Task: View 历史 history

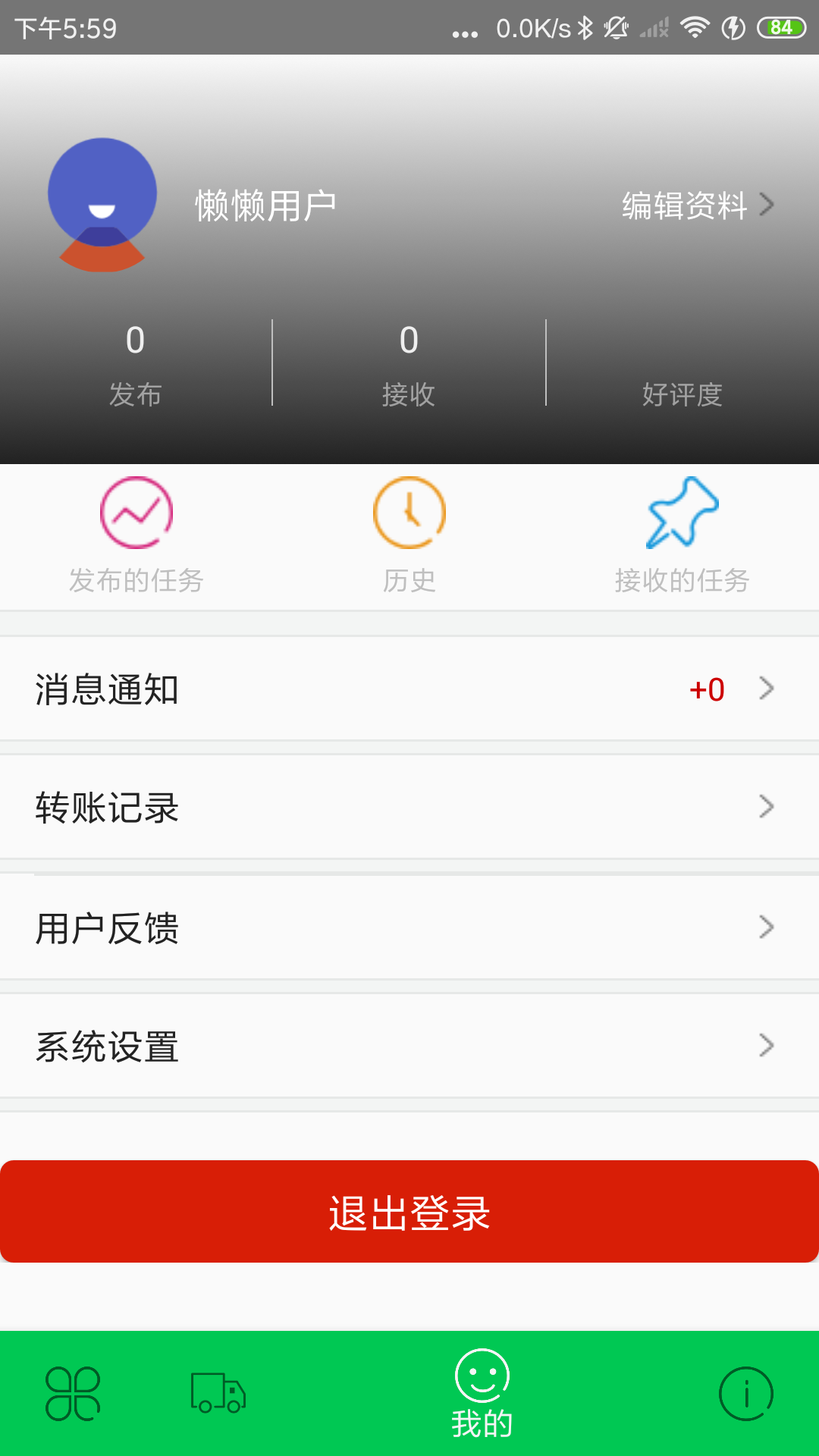Action: point(409,535)
